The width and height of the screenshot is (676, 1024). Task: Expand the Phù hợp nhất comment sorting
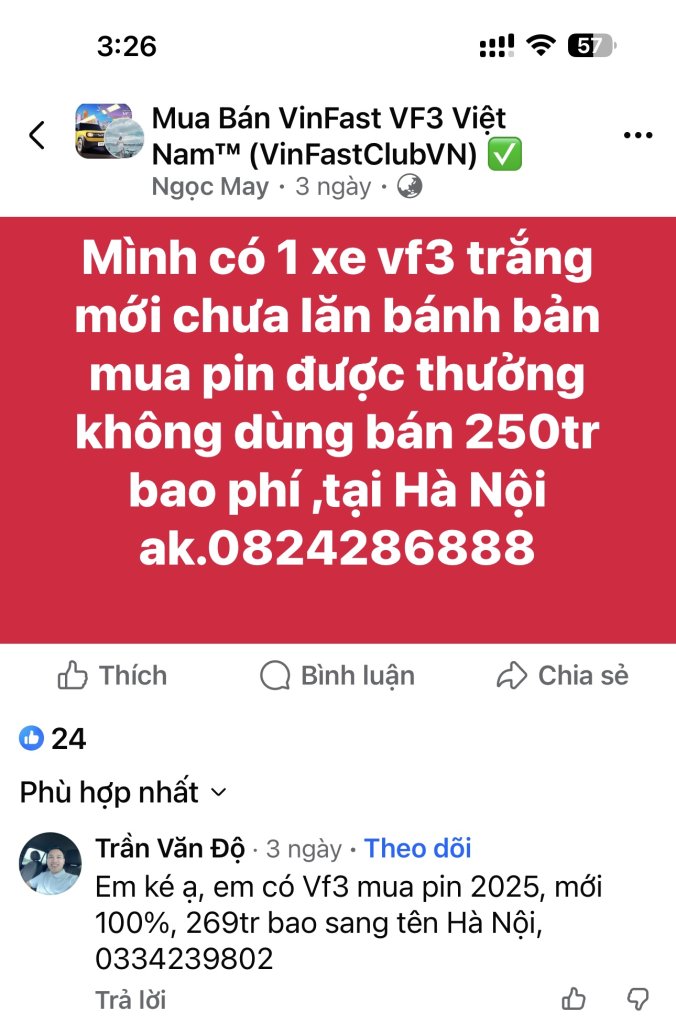click(x=123, y=793)
